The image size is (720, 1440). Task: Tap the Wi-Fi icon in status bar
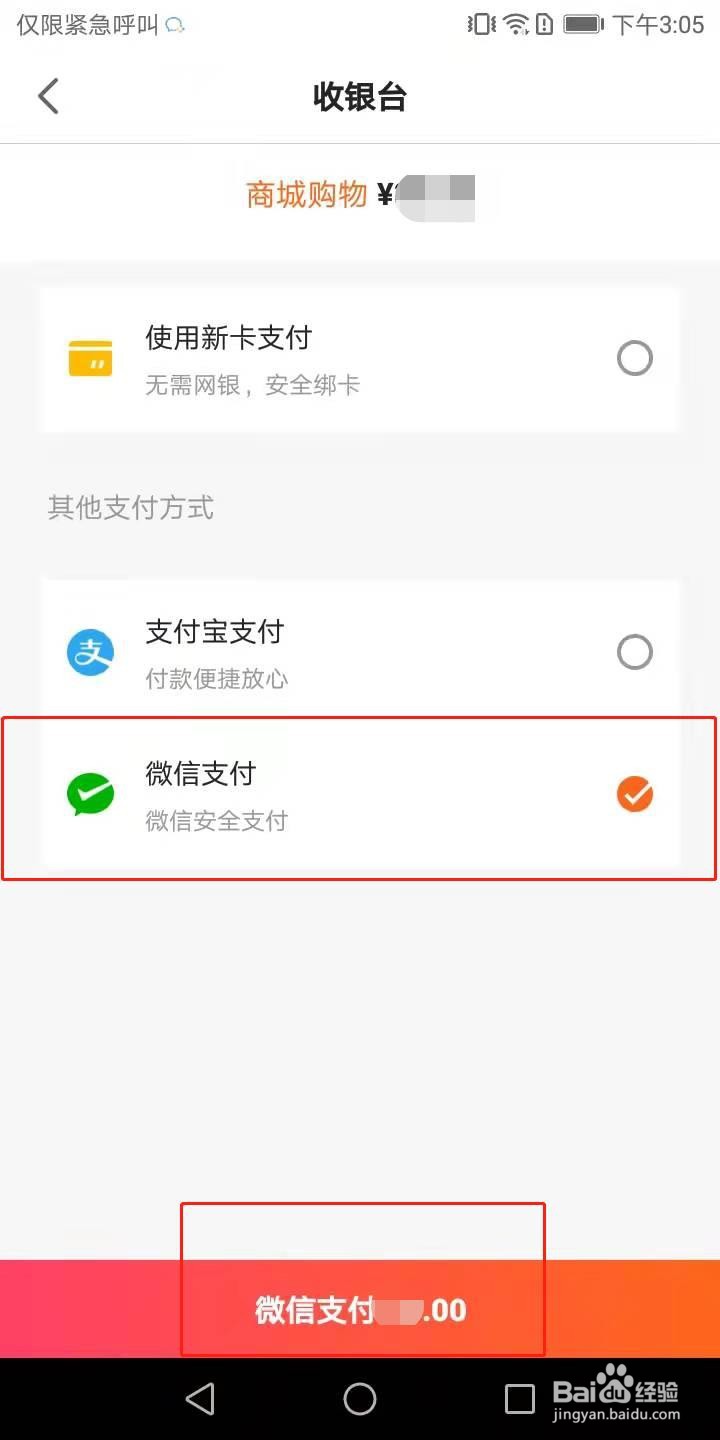tap(516, 24)
